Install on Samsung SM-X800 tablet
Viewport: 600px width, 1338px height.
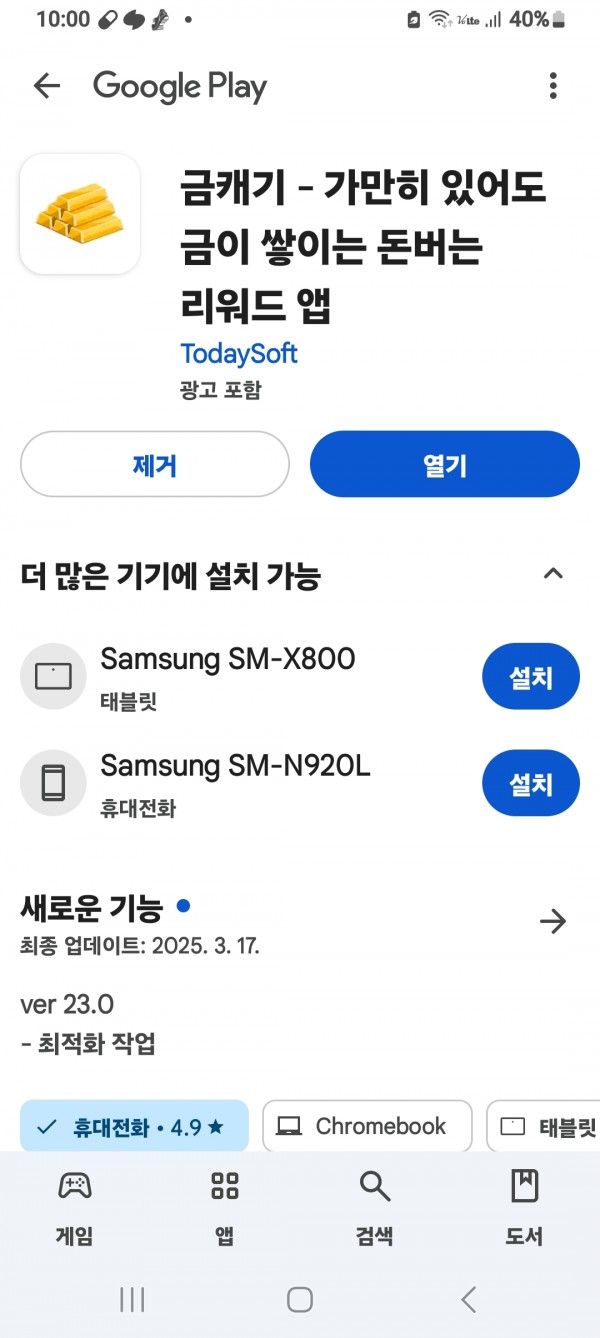point(531,677)
